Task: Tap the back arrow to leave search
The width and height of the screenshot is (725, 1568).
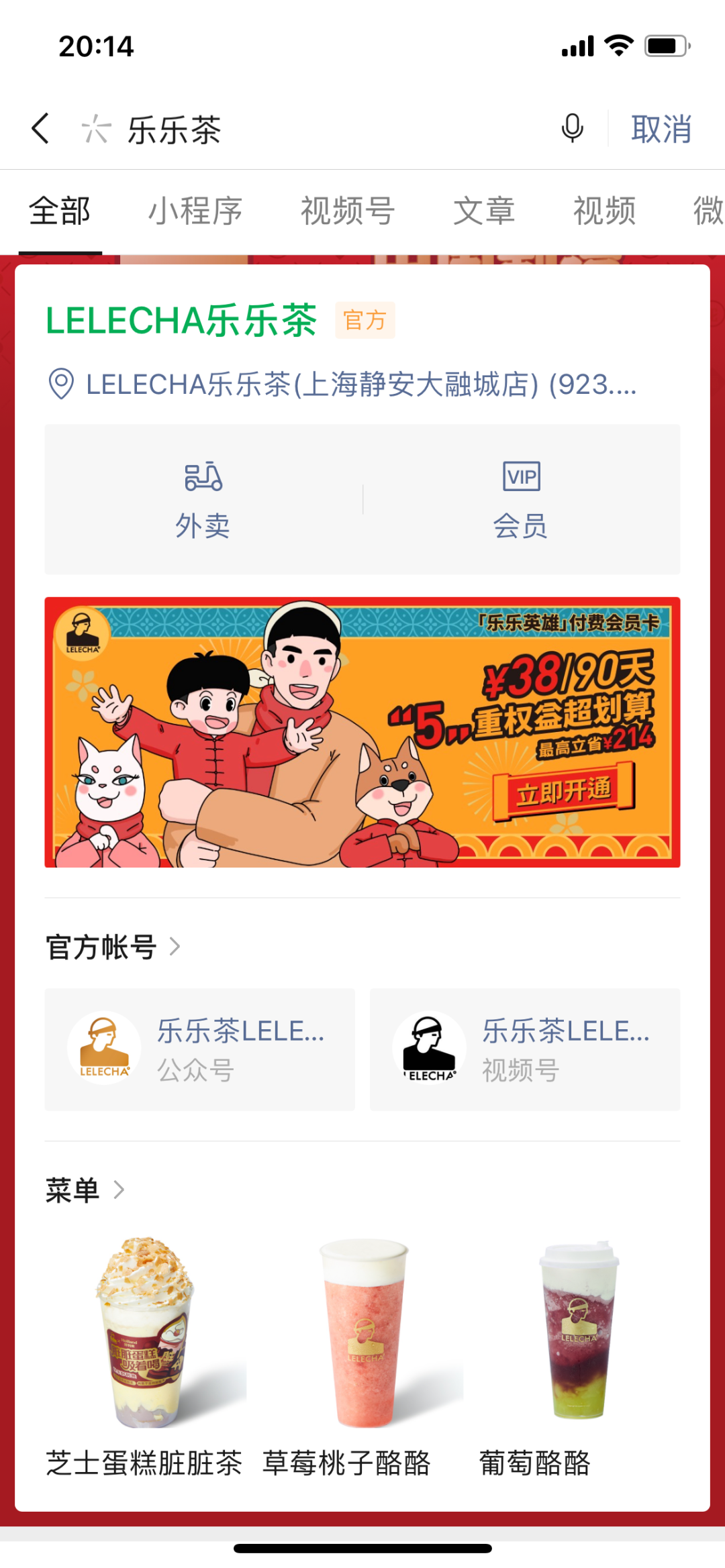Action: tap(40, 129)
